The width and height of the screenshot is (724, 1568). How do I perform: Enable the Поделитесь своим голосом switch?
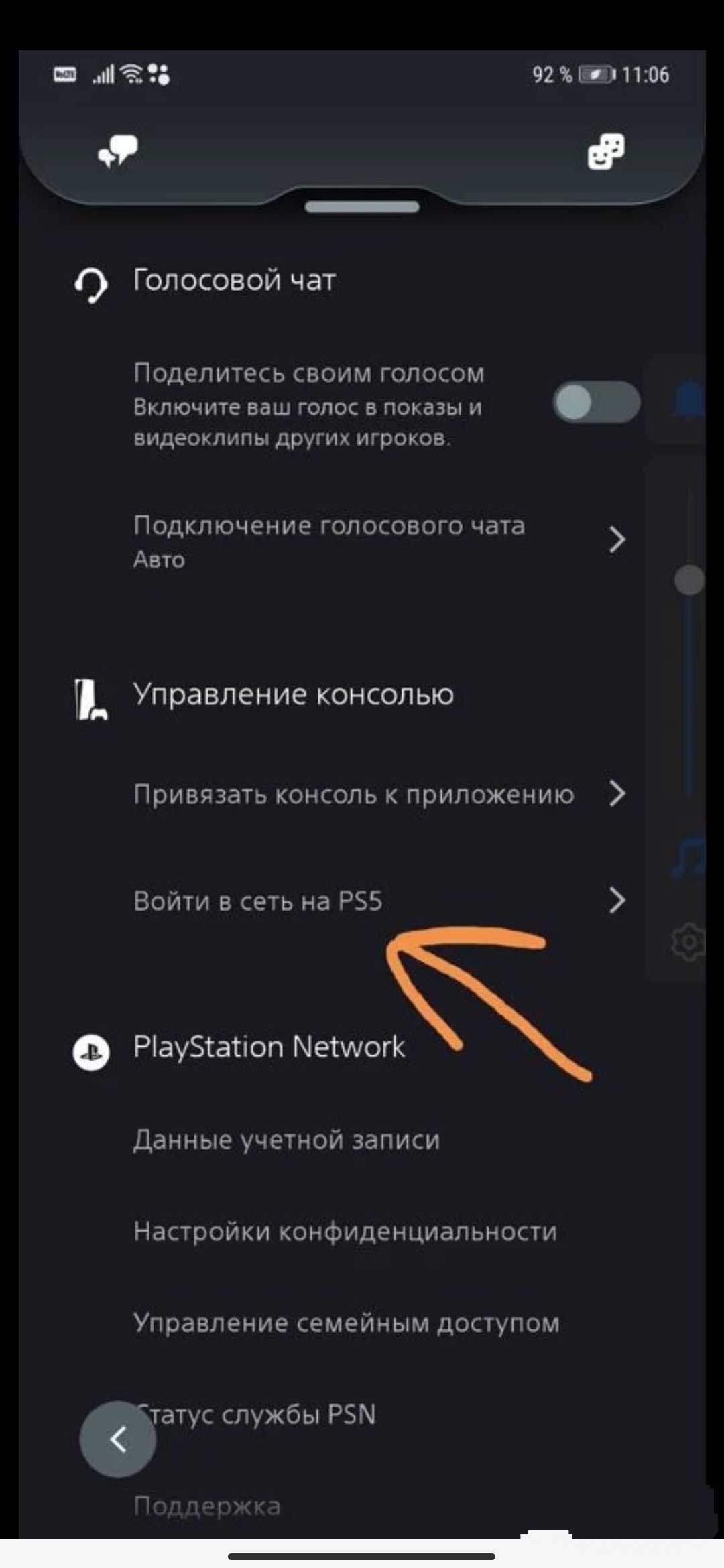click(596, 403)
